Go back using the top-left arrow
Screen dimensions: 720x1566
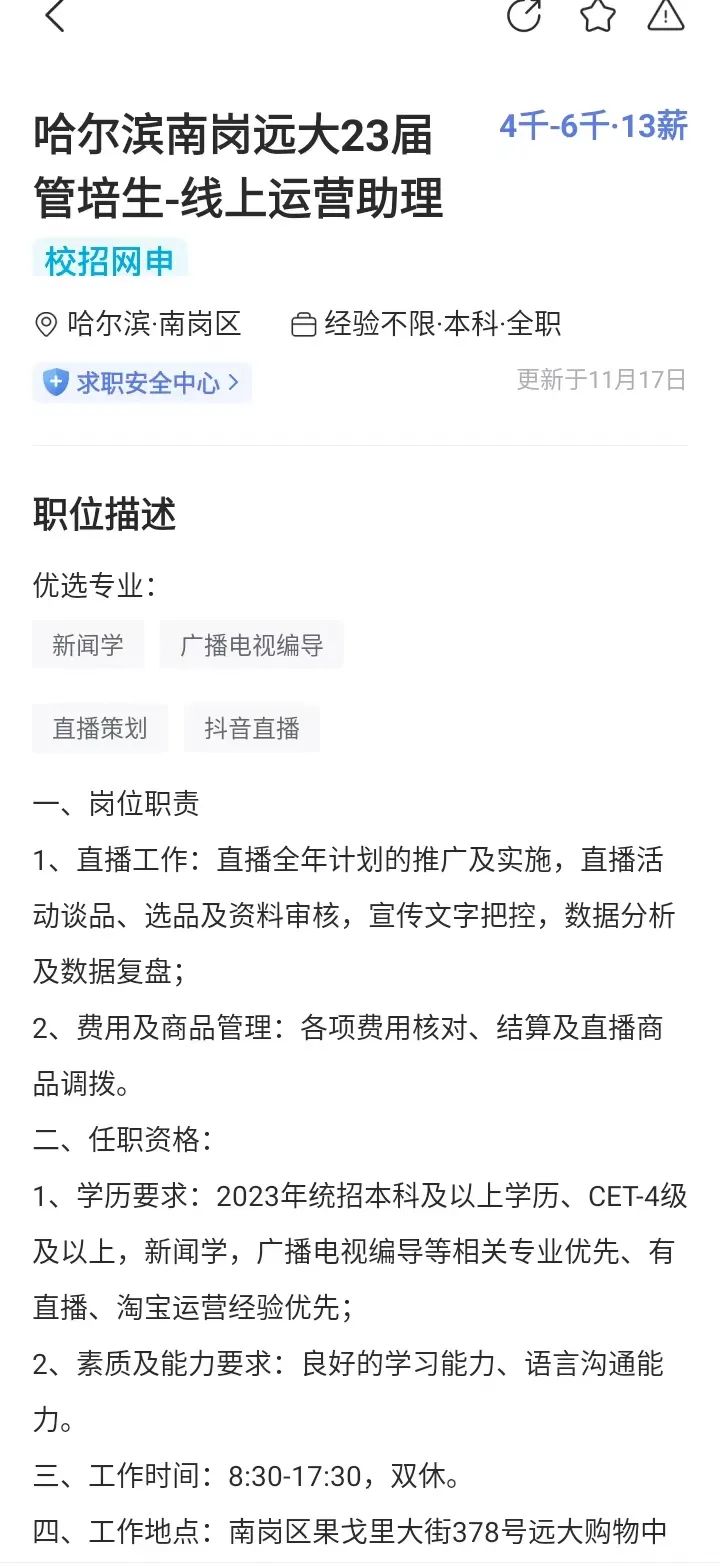tap(54, 16)
